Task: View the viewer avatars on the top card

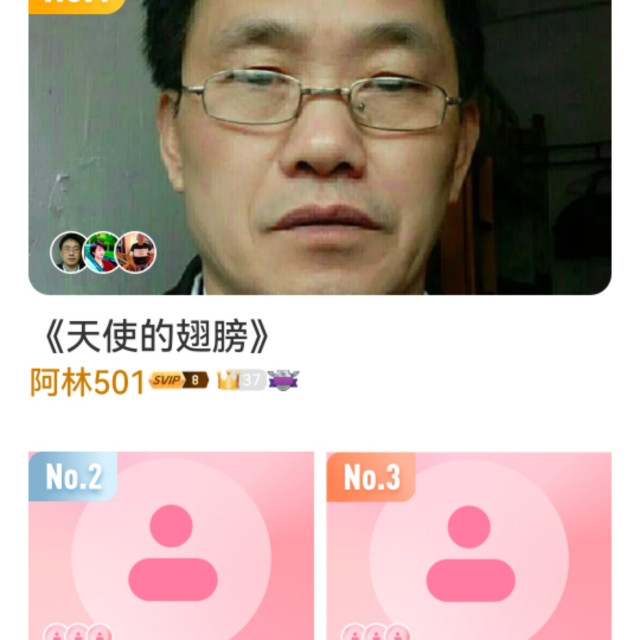Action: (103, 252)
